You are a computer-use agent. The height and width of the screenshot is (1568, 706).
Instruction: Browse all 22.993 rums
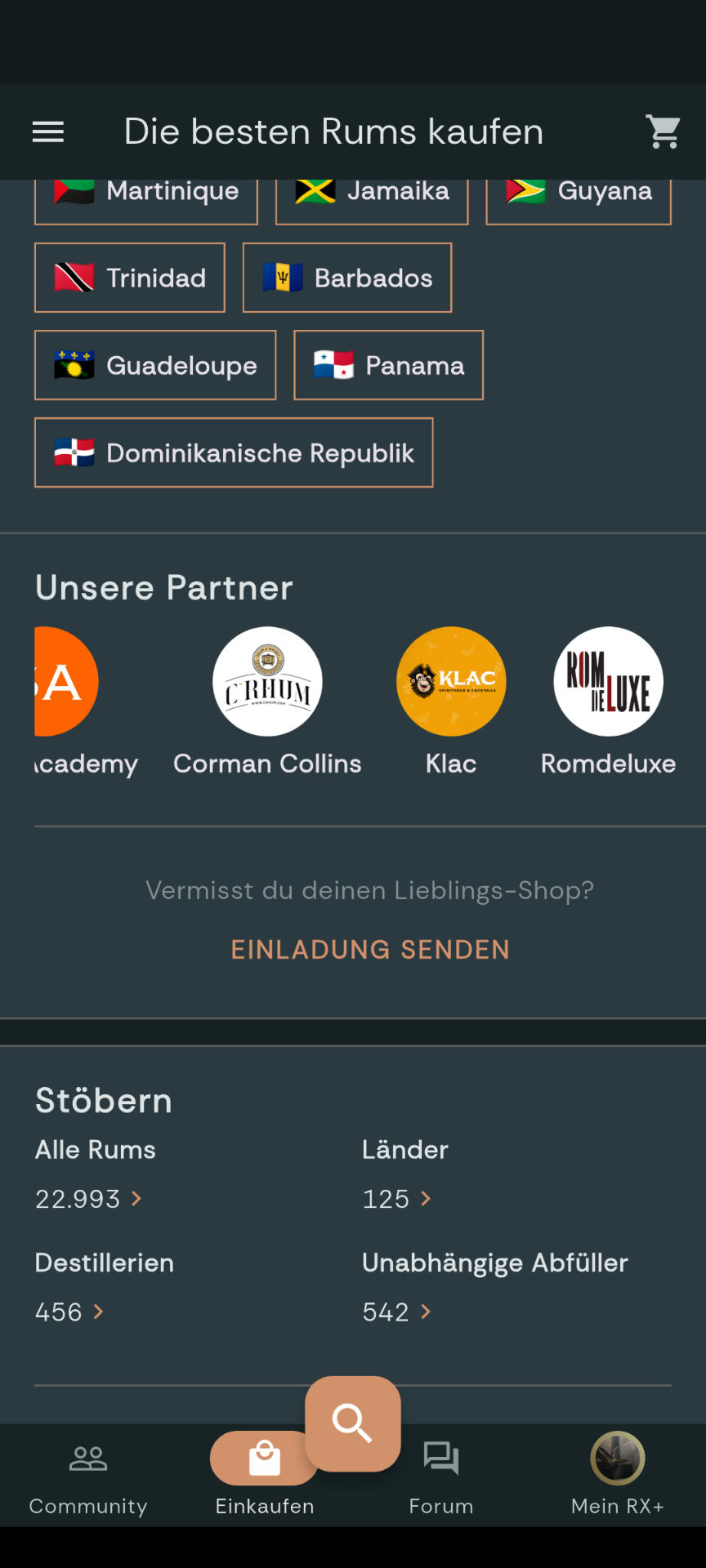coord(88,1198)
